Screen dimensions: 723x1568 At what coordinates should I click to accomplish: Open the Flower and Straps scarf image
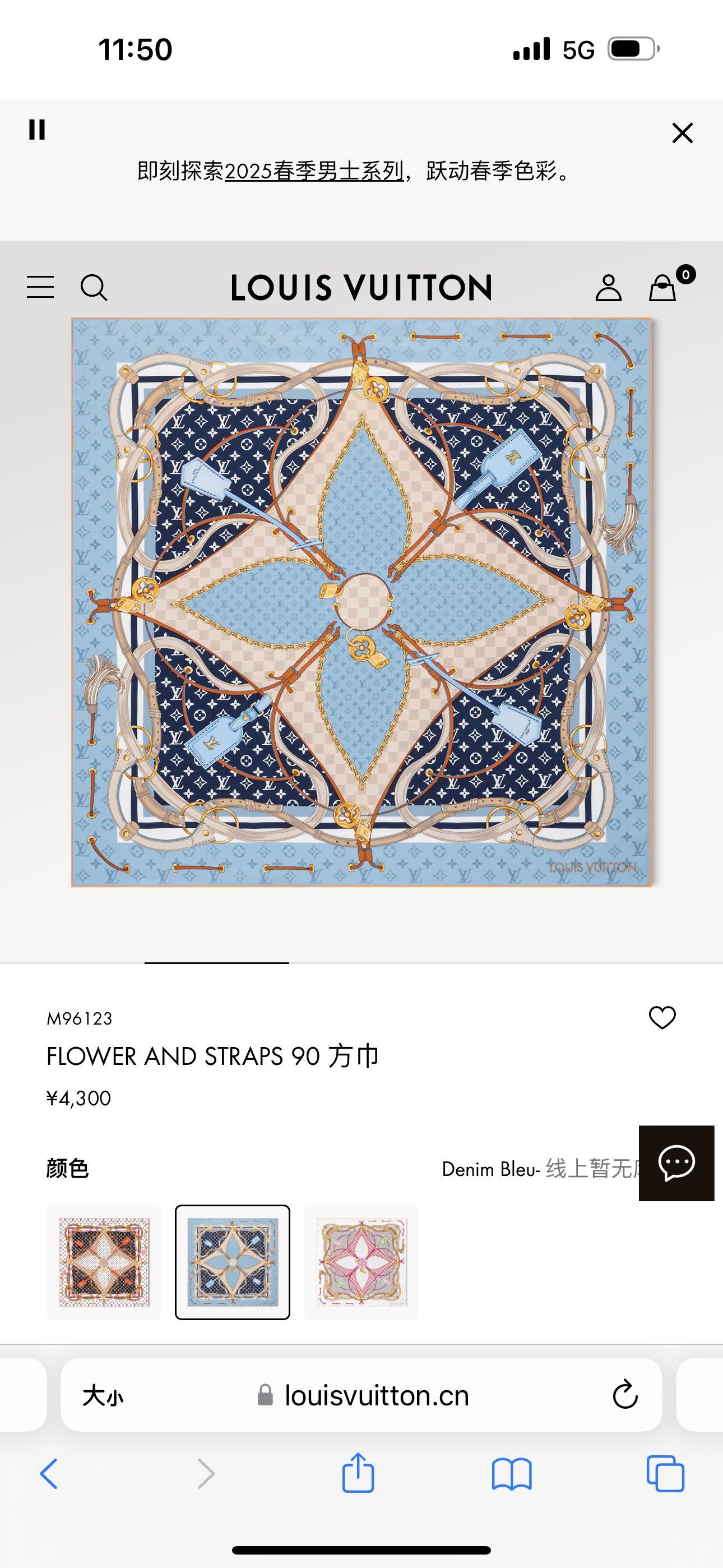tap(361, 601)
